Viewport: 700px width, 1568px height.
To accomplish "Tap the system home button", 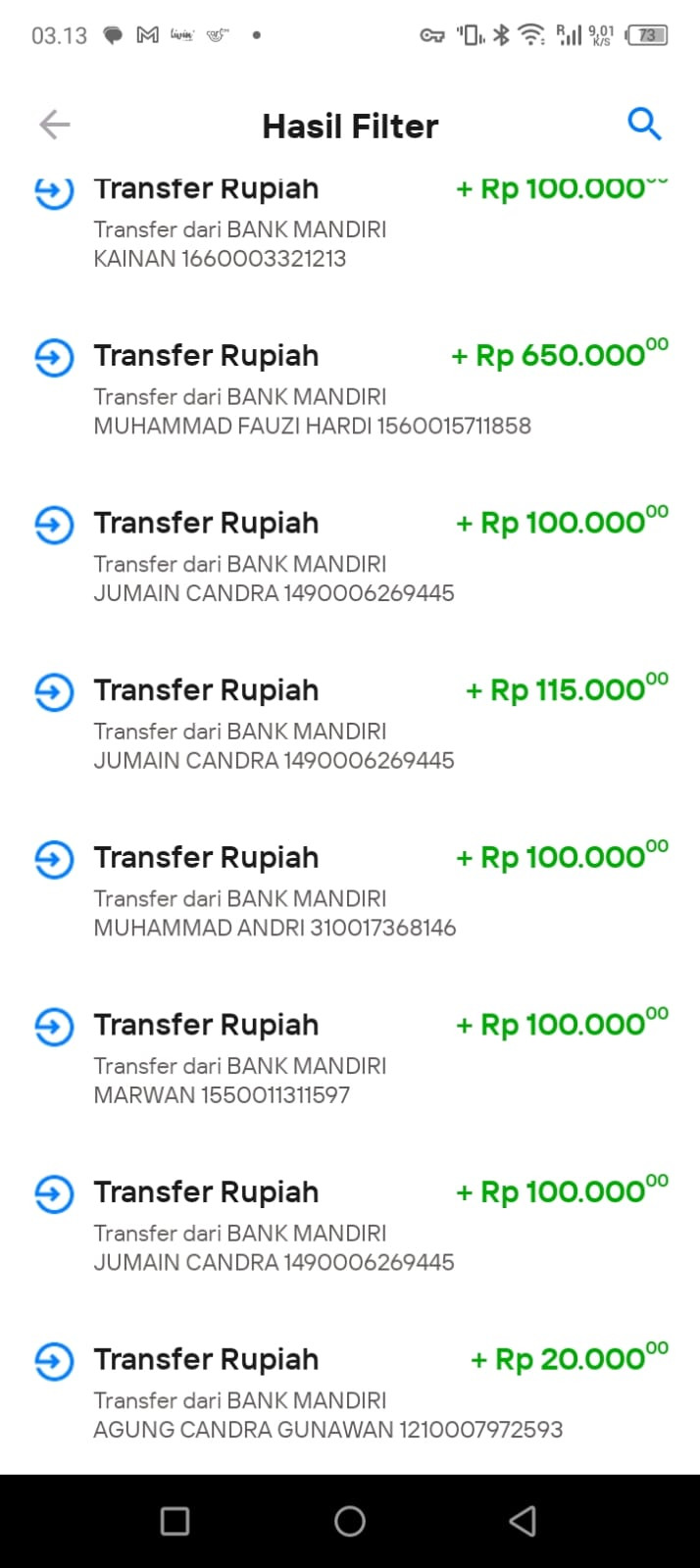I will (350, 1521).
